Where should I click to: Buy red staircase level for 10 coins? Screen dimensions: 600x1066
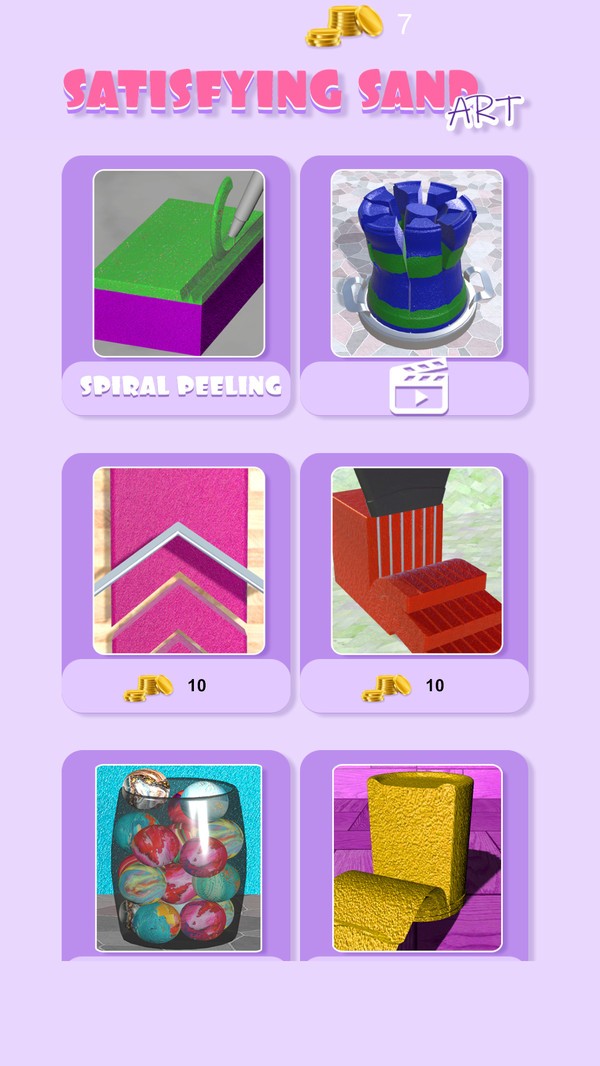click(x=414, y=686)
